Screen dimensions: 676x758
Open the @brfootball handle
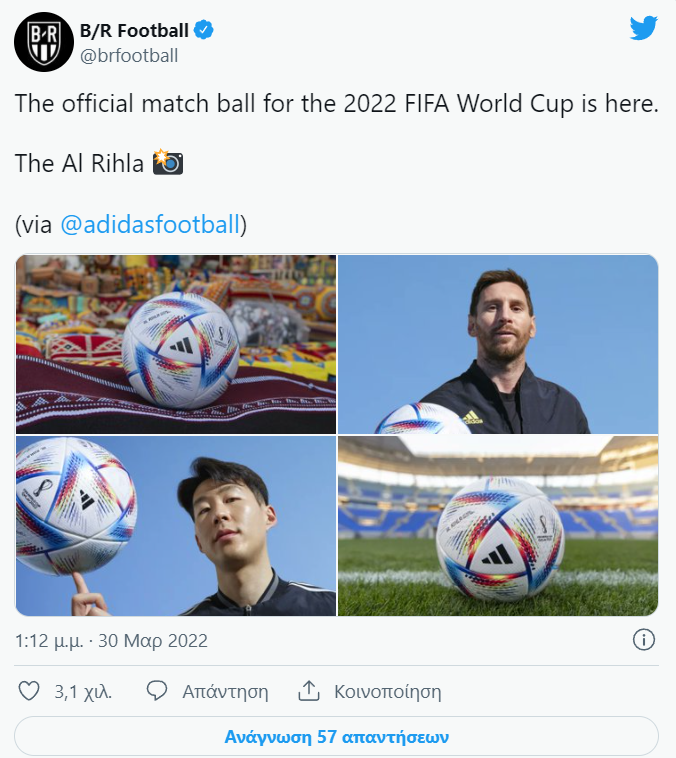[x=129, y=56]
